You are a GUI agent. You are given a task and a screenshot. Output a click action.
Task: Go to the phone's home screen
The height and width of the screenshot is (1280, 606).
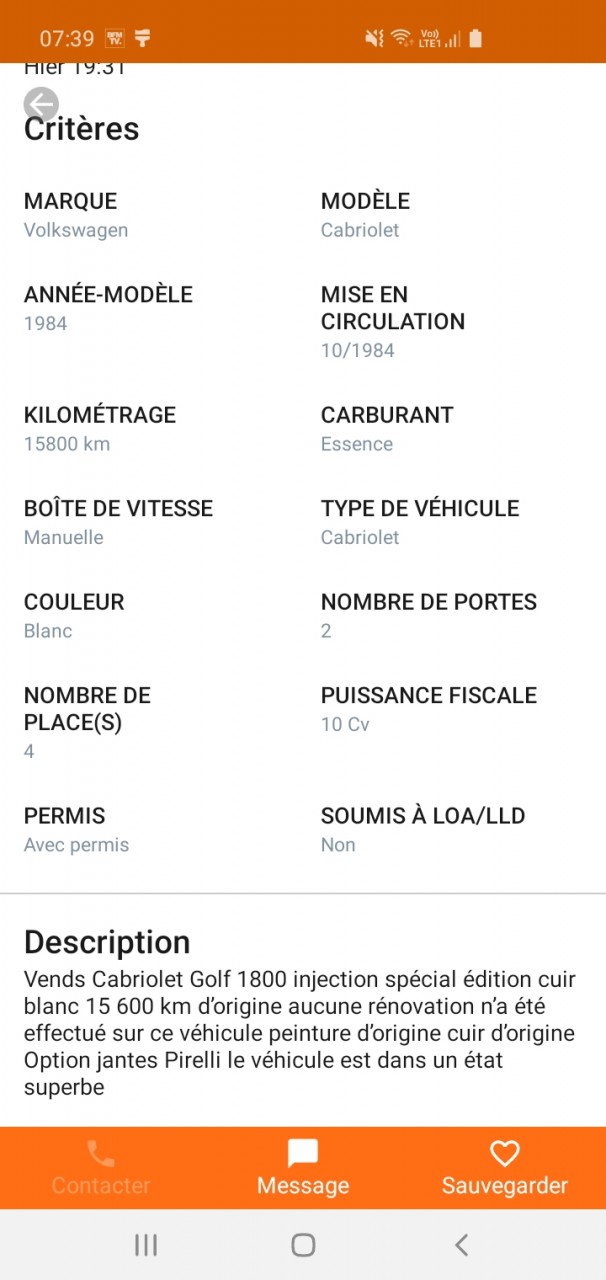tap(303, 1244)
